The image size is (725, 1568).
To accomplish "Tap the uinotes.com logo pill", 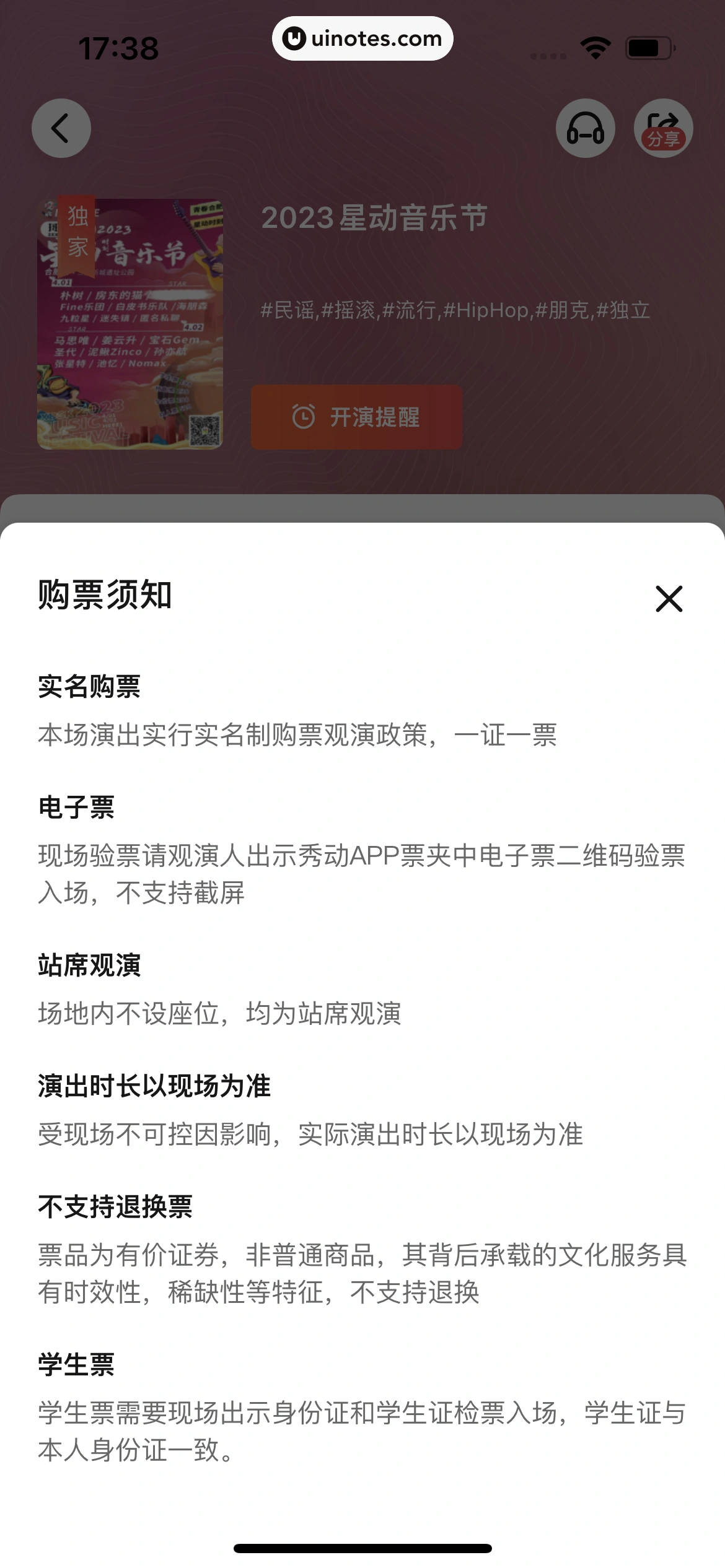I will tap(362, 38).
